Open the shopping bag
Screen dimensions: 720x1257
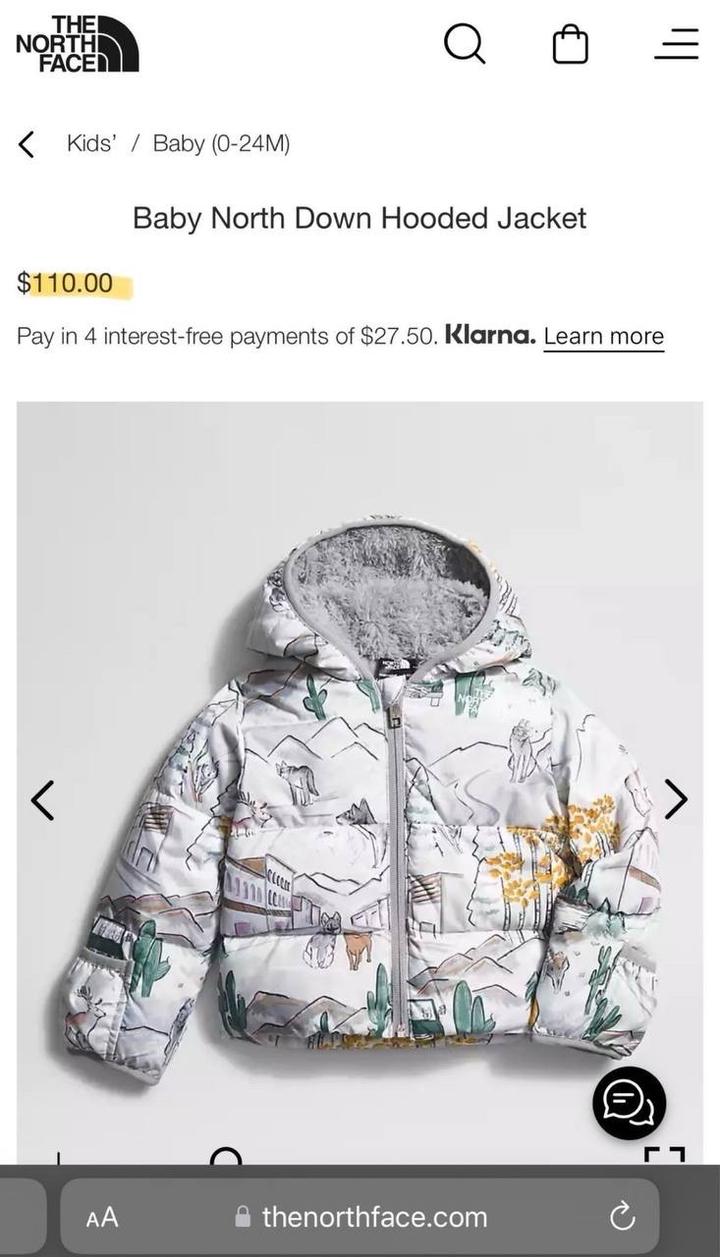[570, 45]
